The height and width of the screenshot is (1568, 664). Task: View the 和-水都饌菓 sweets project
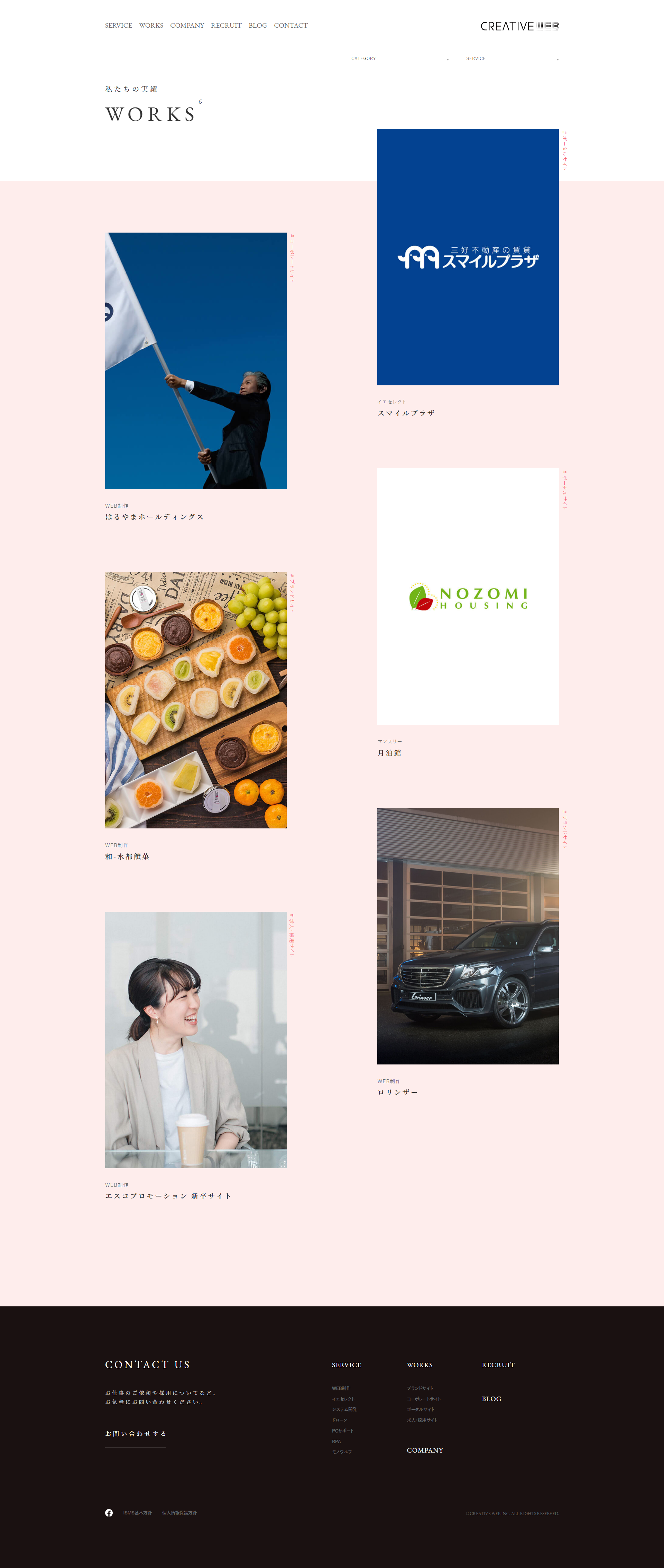[195, 700]
